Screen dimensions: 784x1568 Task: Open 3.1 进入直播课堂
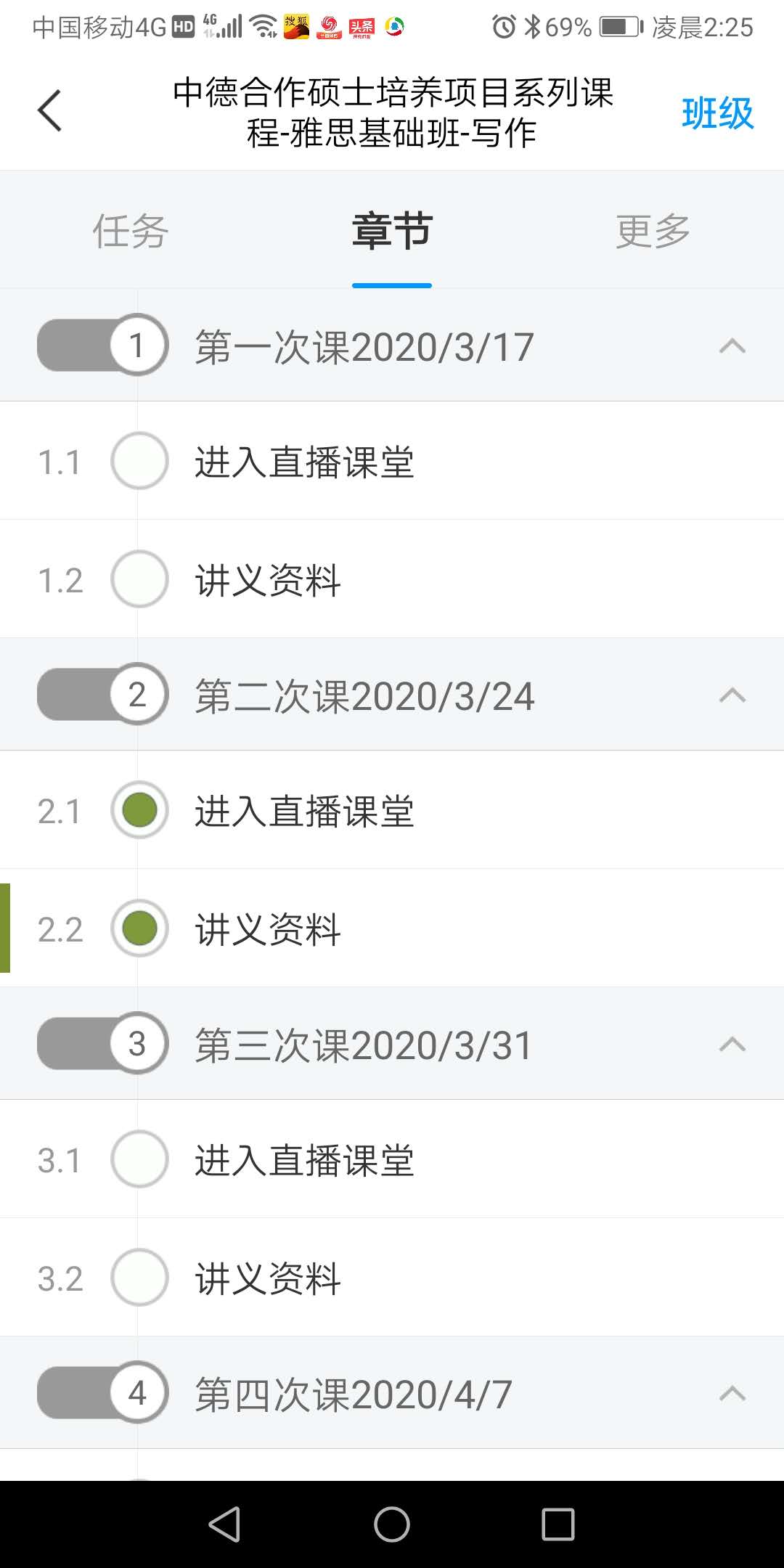click(392, 1159)
